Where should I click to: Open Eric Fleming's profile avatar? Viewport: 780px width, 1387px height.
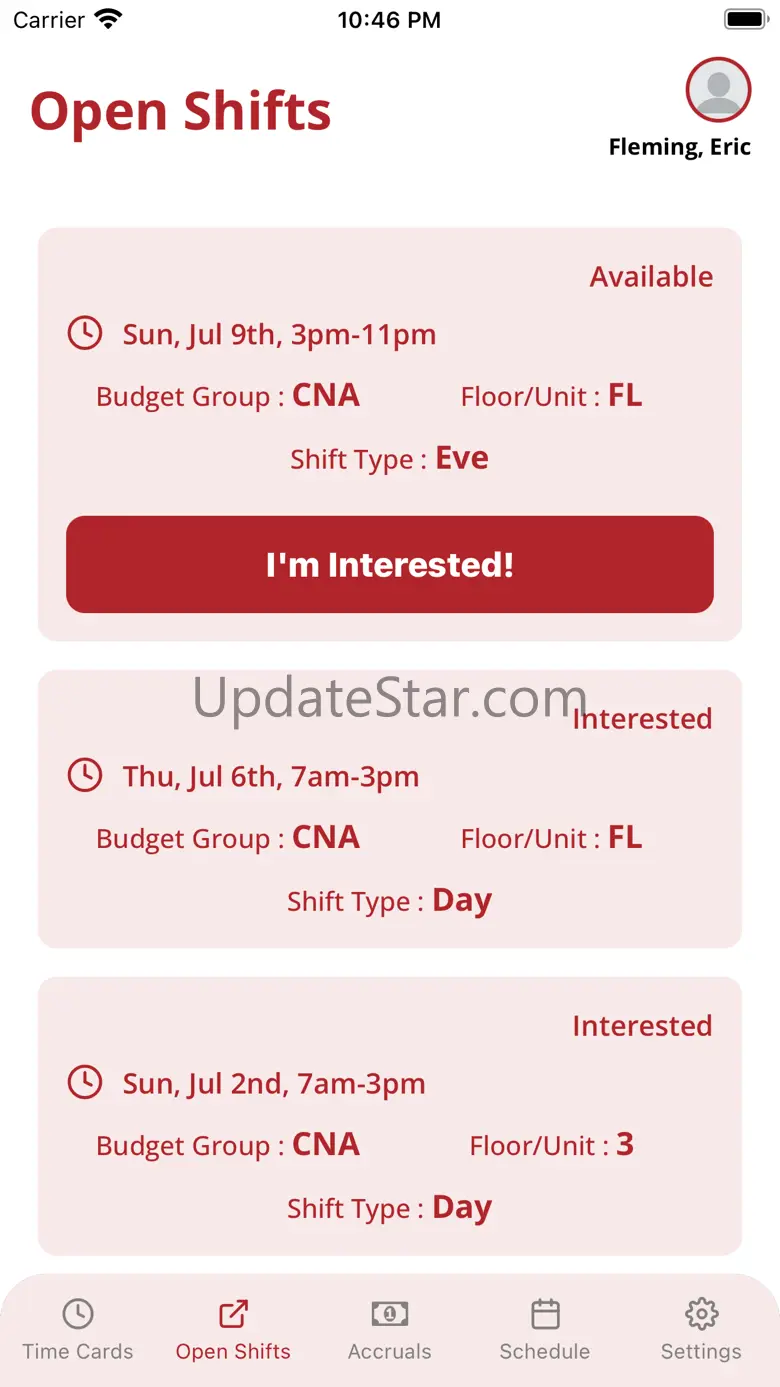[x=718, y=91]
